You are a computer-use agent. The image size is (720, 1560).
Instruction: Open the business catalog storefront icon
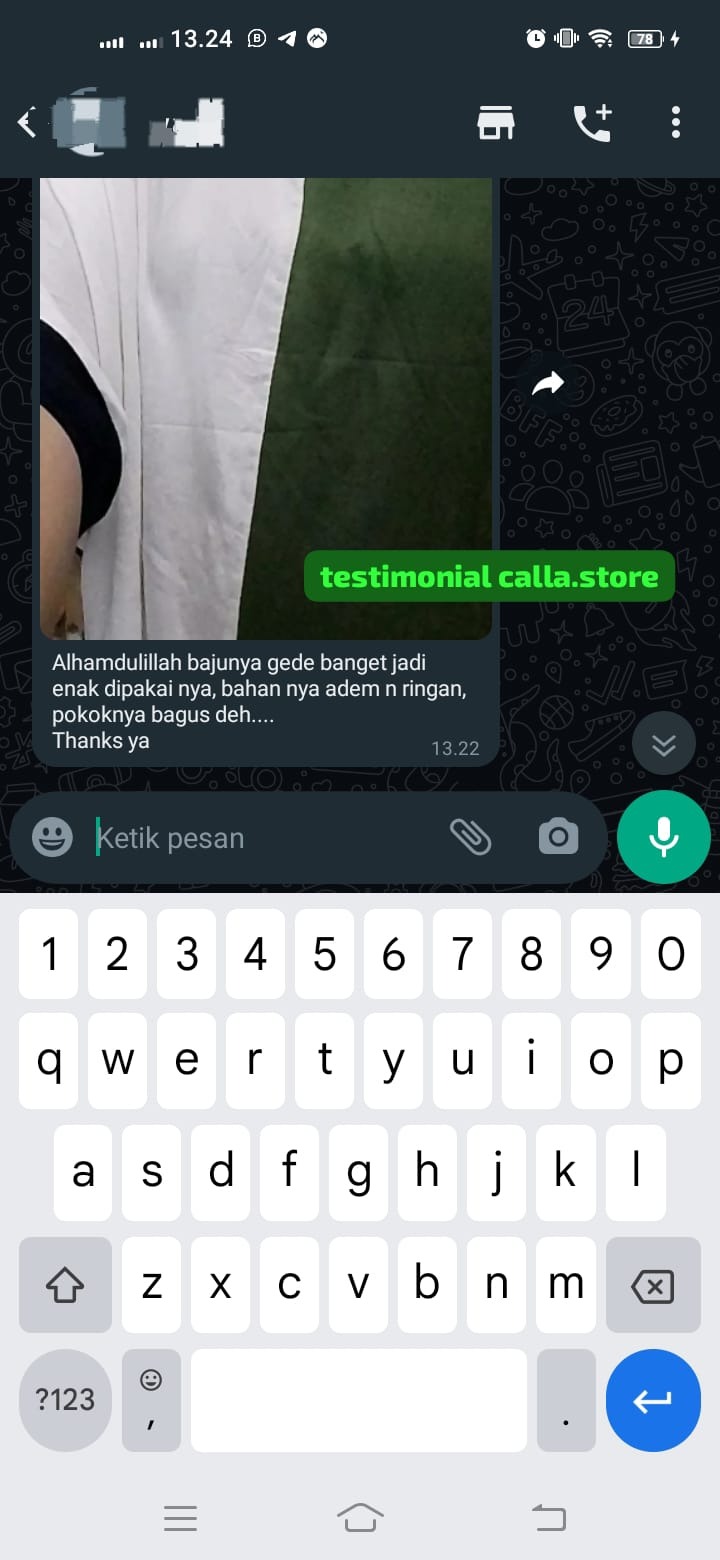tap(495, 123)
